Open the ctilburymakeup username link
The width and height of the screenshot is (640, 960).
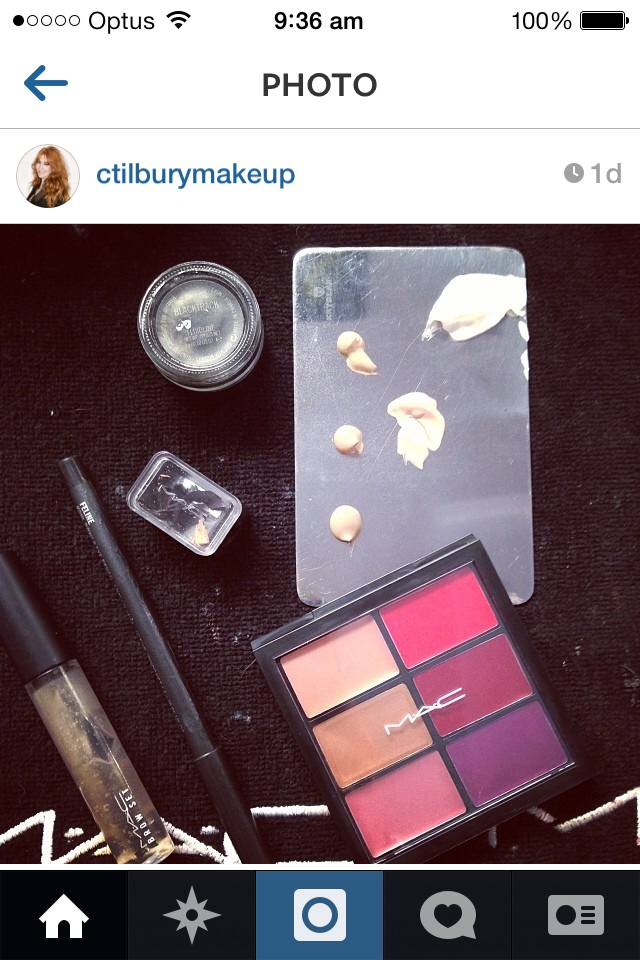click(x=195, y=175)
